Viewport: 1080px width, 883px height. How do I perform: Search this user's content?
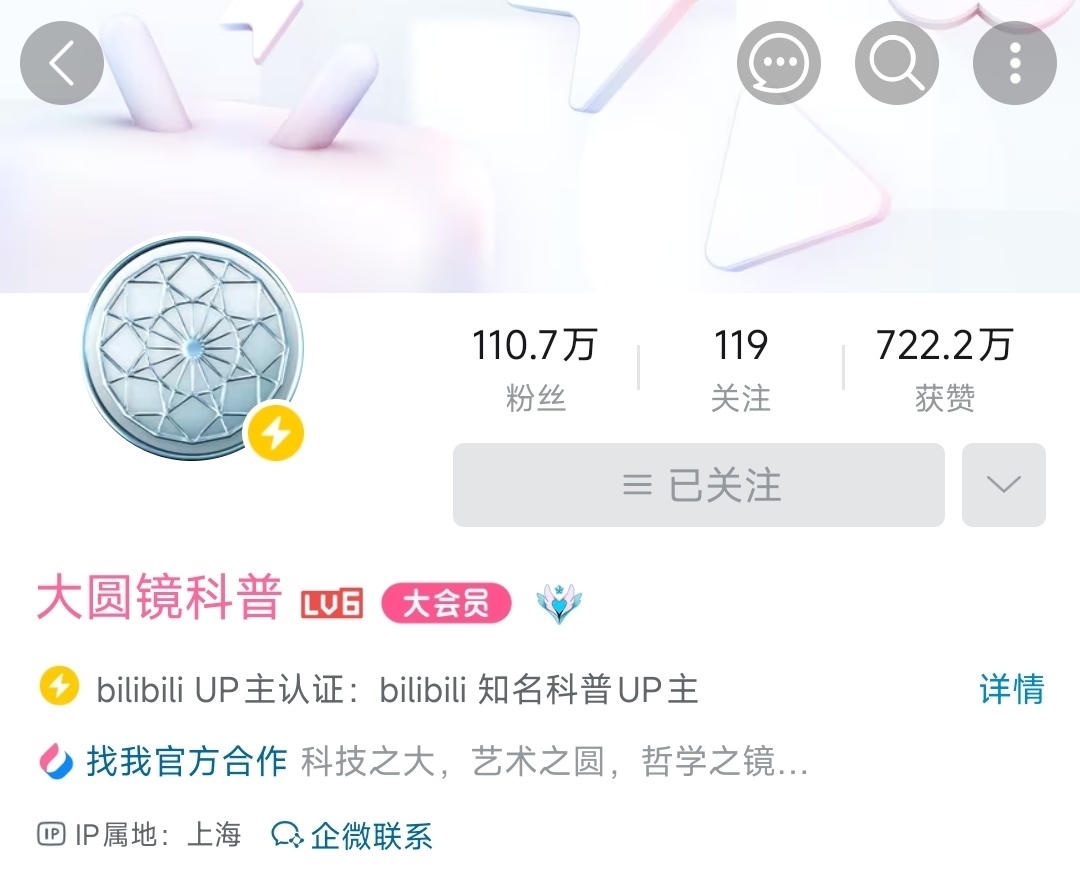[897, 63]
